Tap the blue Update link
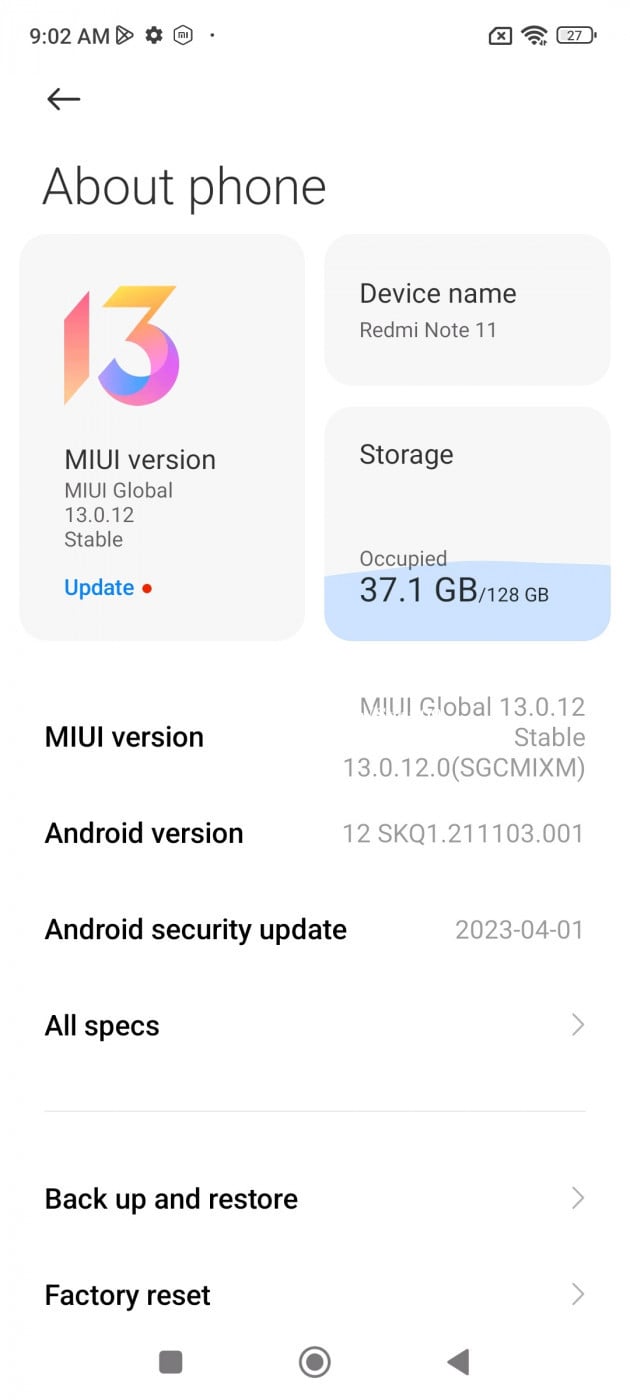 99,588
